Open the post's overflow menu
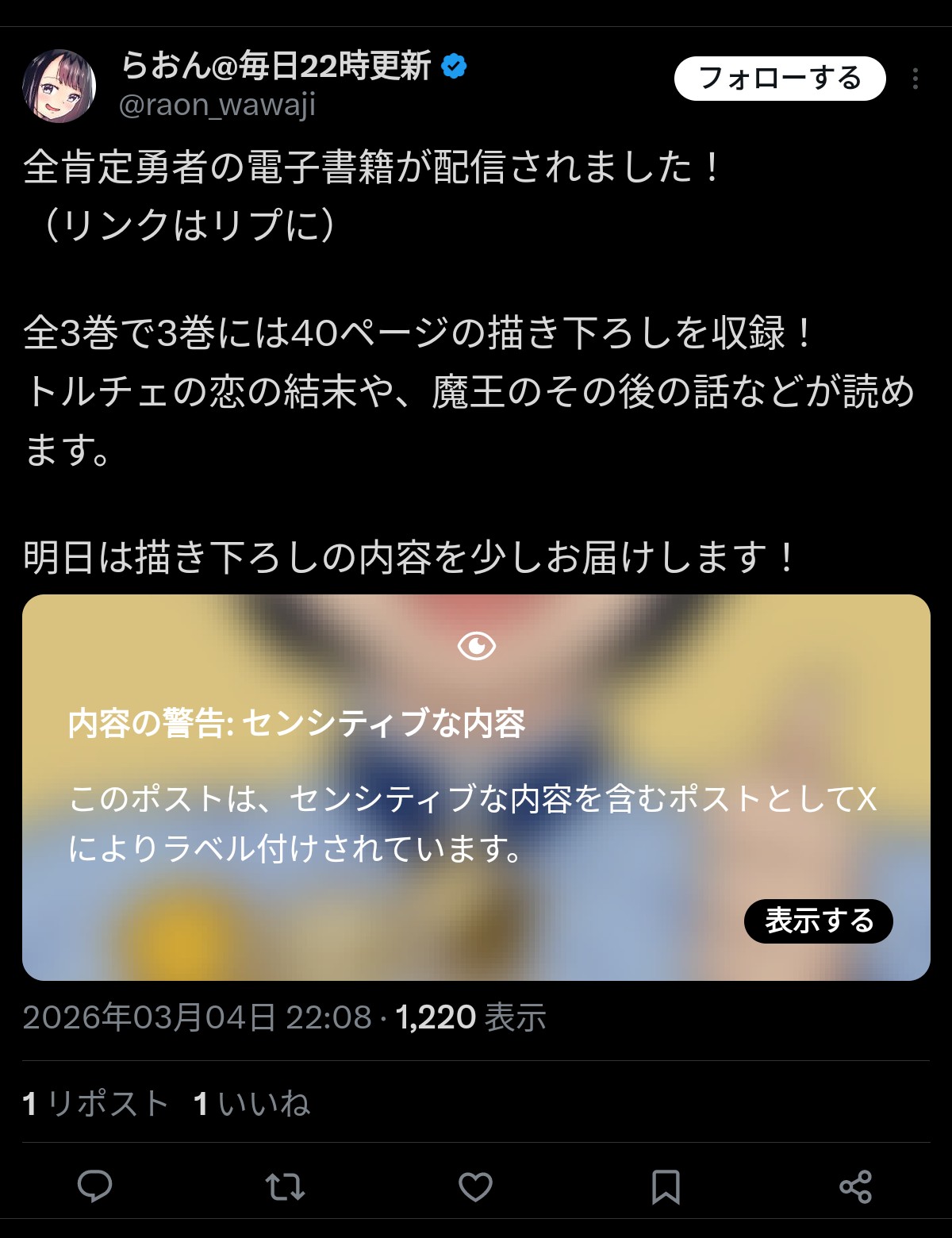This screenshot has width=952, height=1238. click(x=916, y=79)
